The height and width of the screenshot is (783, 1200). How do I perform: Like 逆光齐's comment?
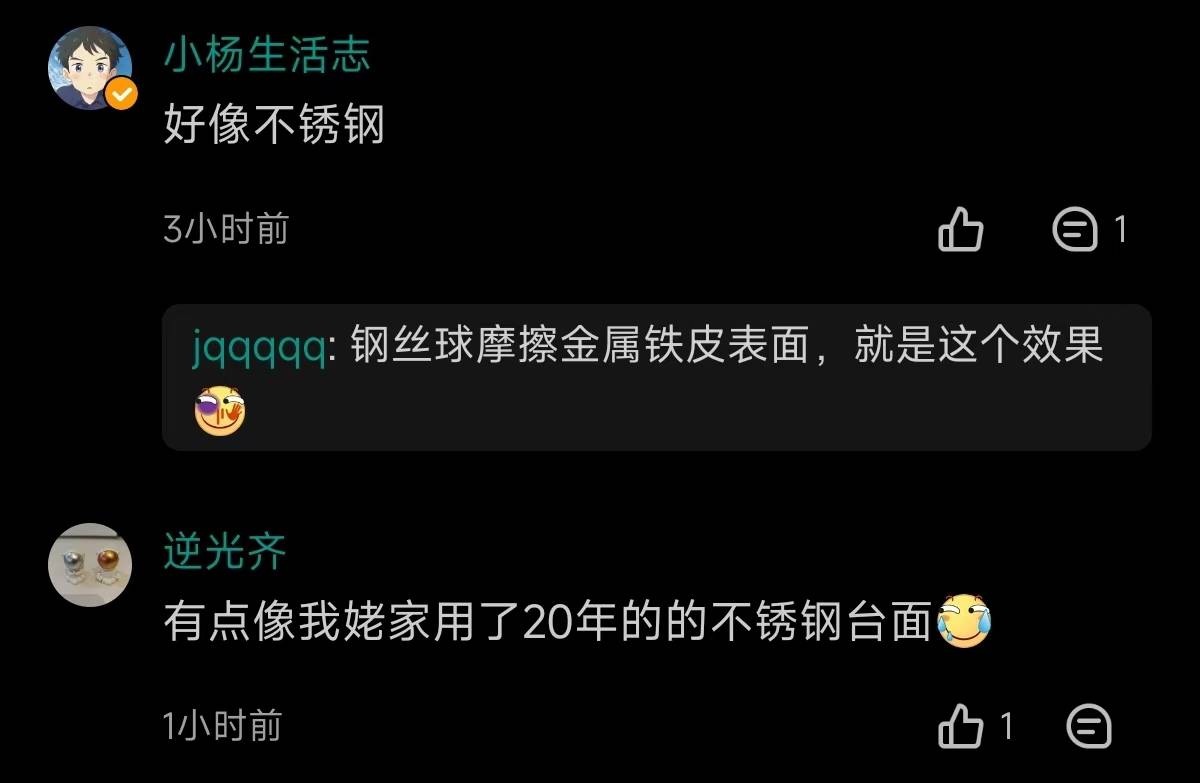(961, 726)
